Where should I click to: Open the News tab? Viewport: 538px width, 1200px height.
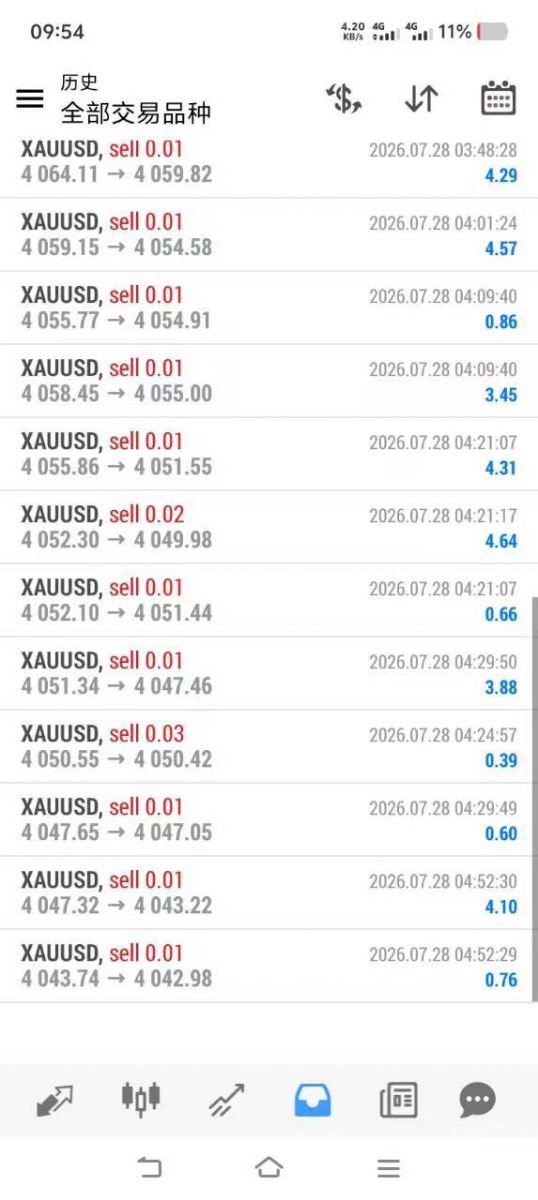click(398, 1101)
